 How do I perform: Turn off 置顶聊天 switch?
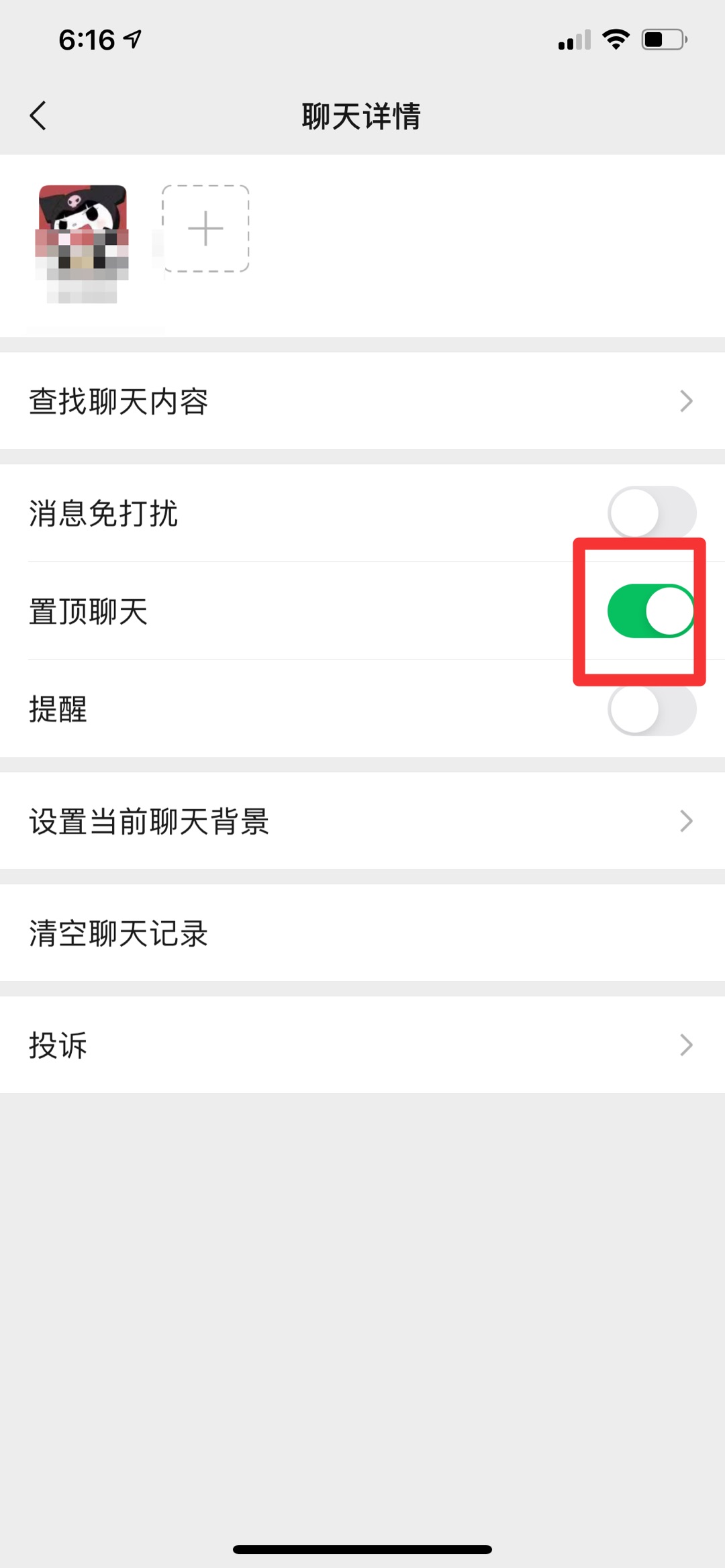[652, 611]
